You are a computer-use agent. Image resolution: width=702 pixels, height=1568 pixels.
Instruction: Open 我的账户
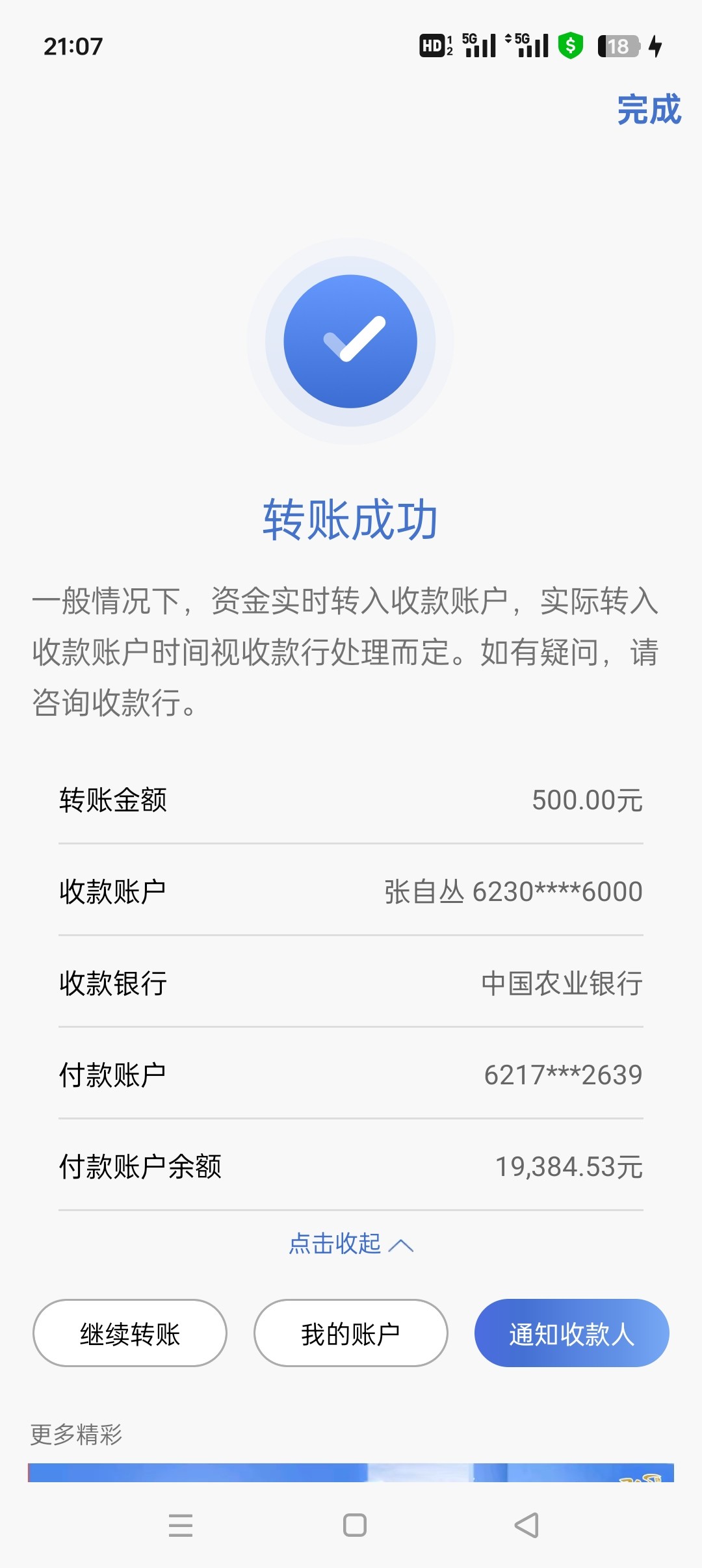(351, 1333)
